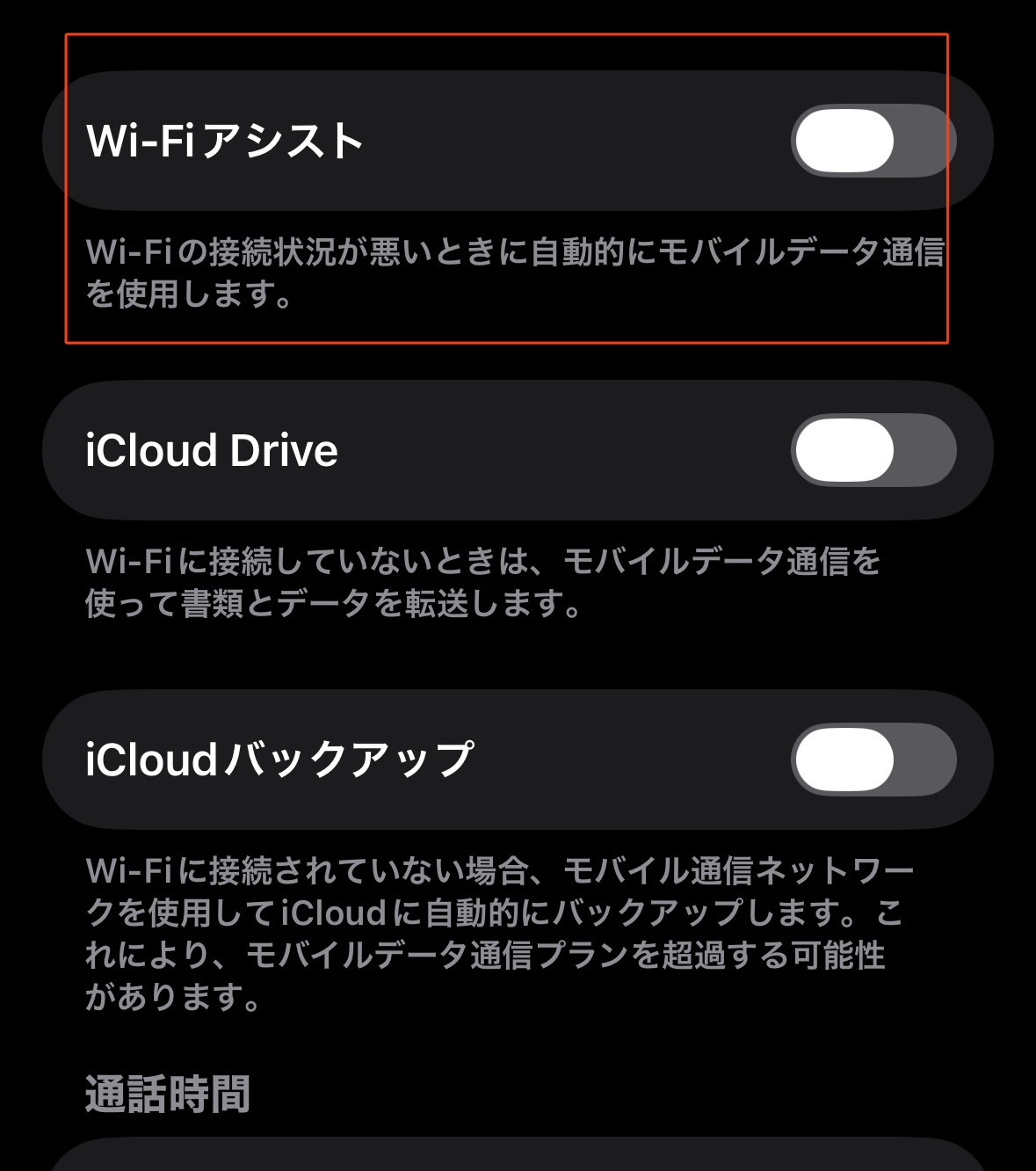
Task: Toggle the iCloudバックアップ switch
Action: [873, 760]
